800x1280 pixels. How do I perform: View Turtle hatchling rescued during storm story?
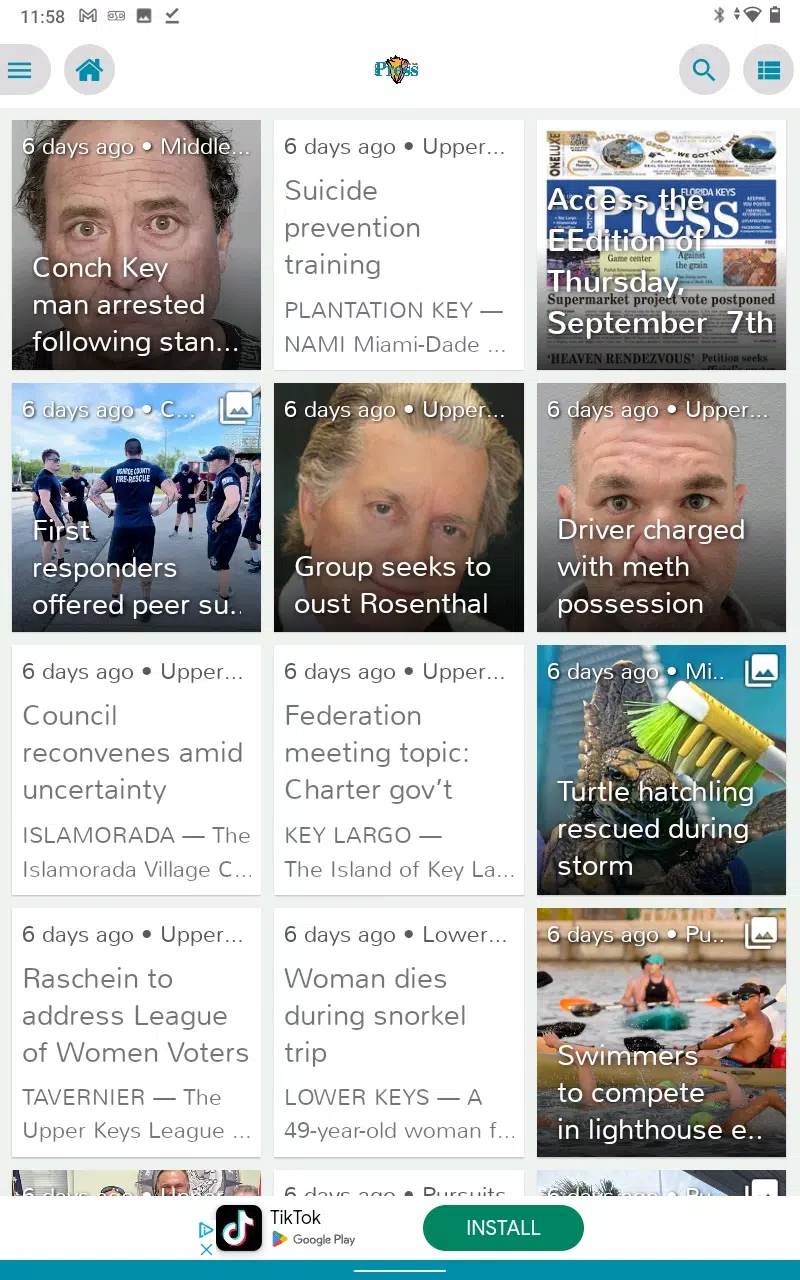point(661,770)
